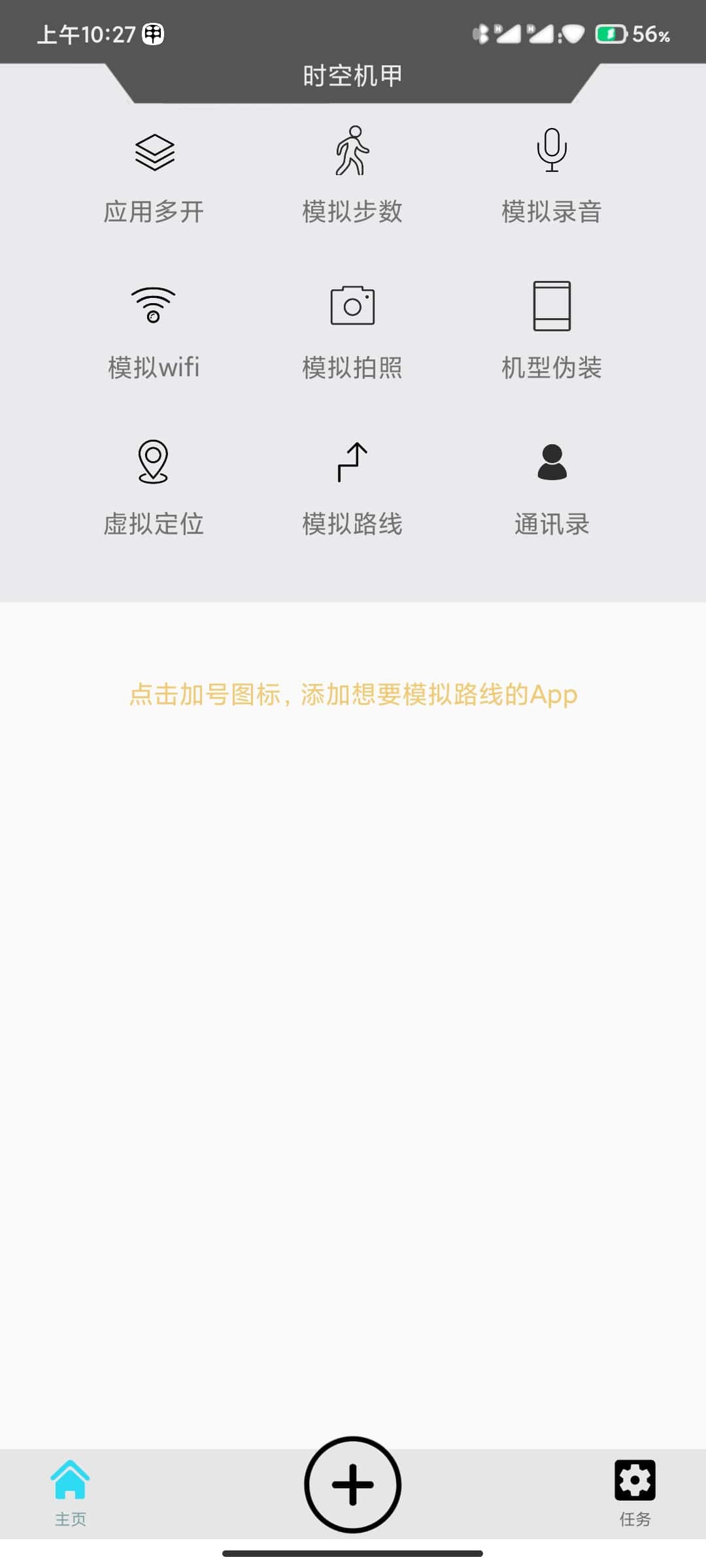Tap the plus button to add an app
This screenshot has height=1568, width=706.
point(352,1484)
